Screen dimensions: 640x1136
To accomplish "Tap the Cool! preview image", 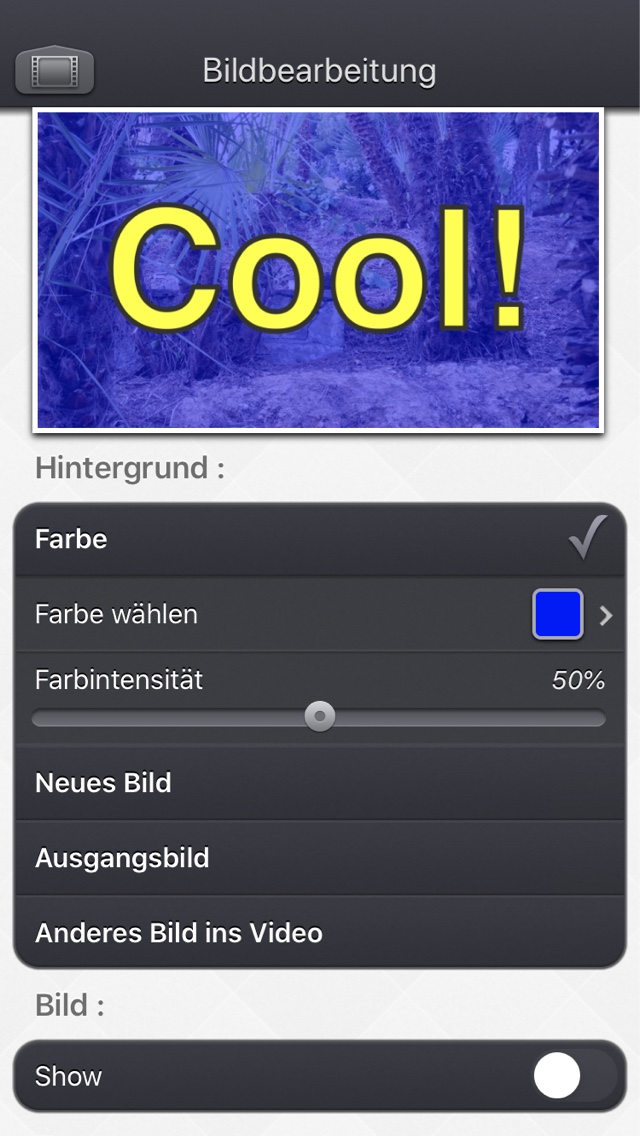I will (x=318, y=270).
